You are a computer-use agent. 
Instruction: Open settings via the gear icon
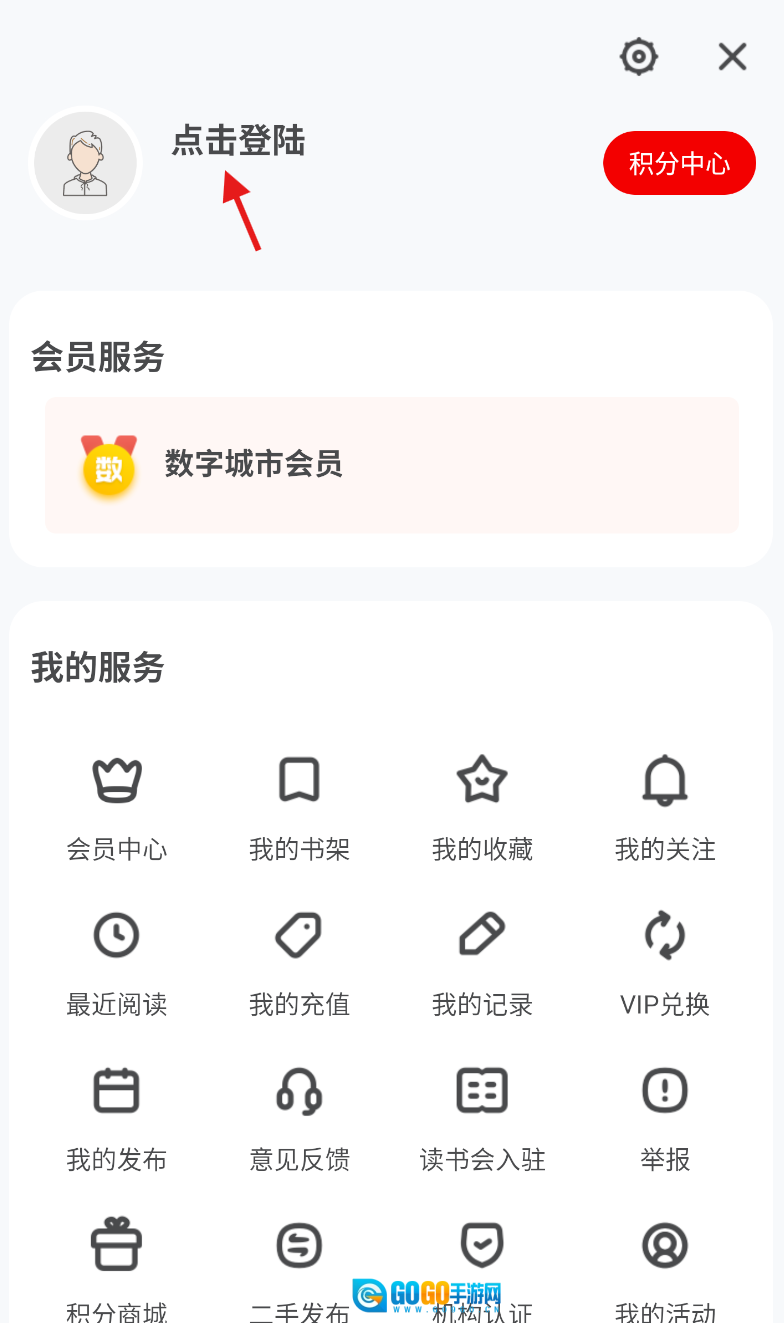639,57
